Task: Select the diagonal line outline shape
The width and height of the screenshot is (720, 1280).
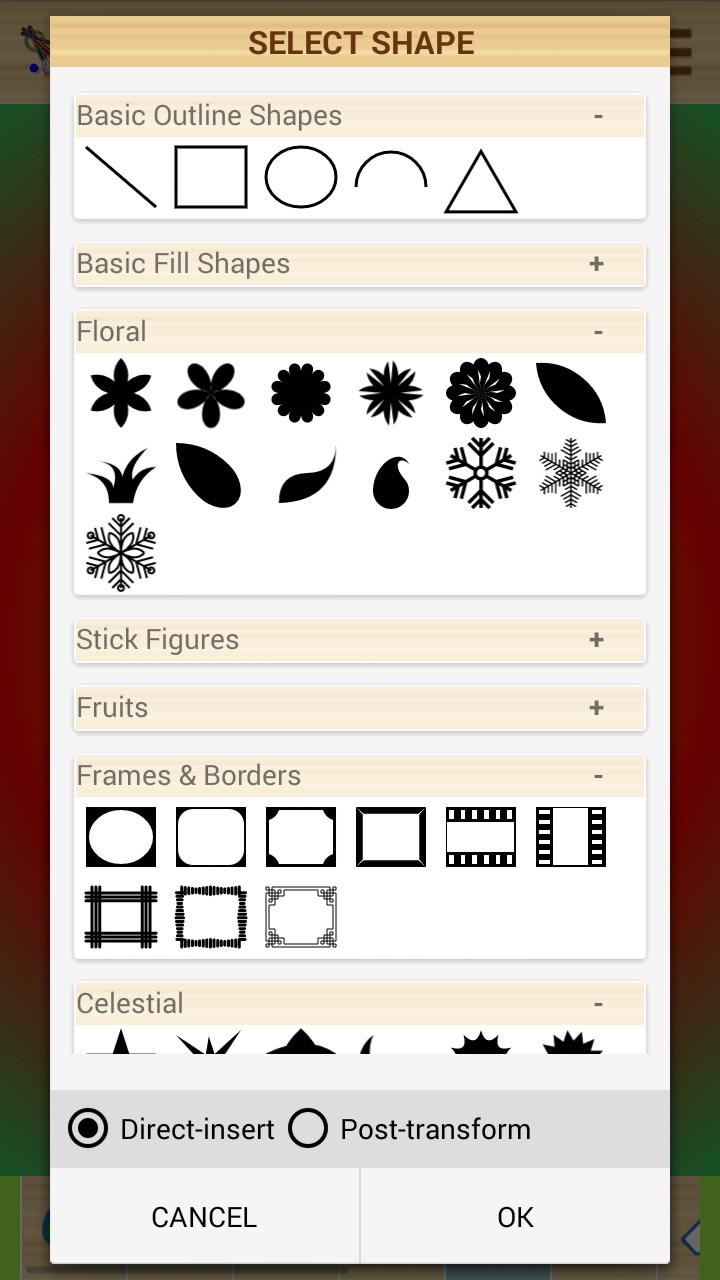Action: pos(121,177)
